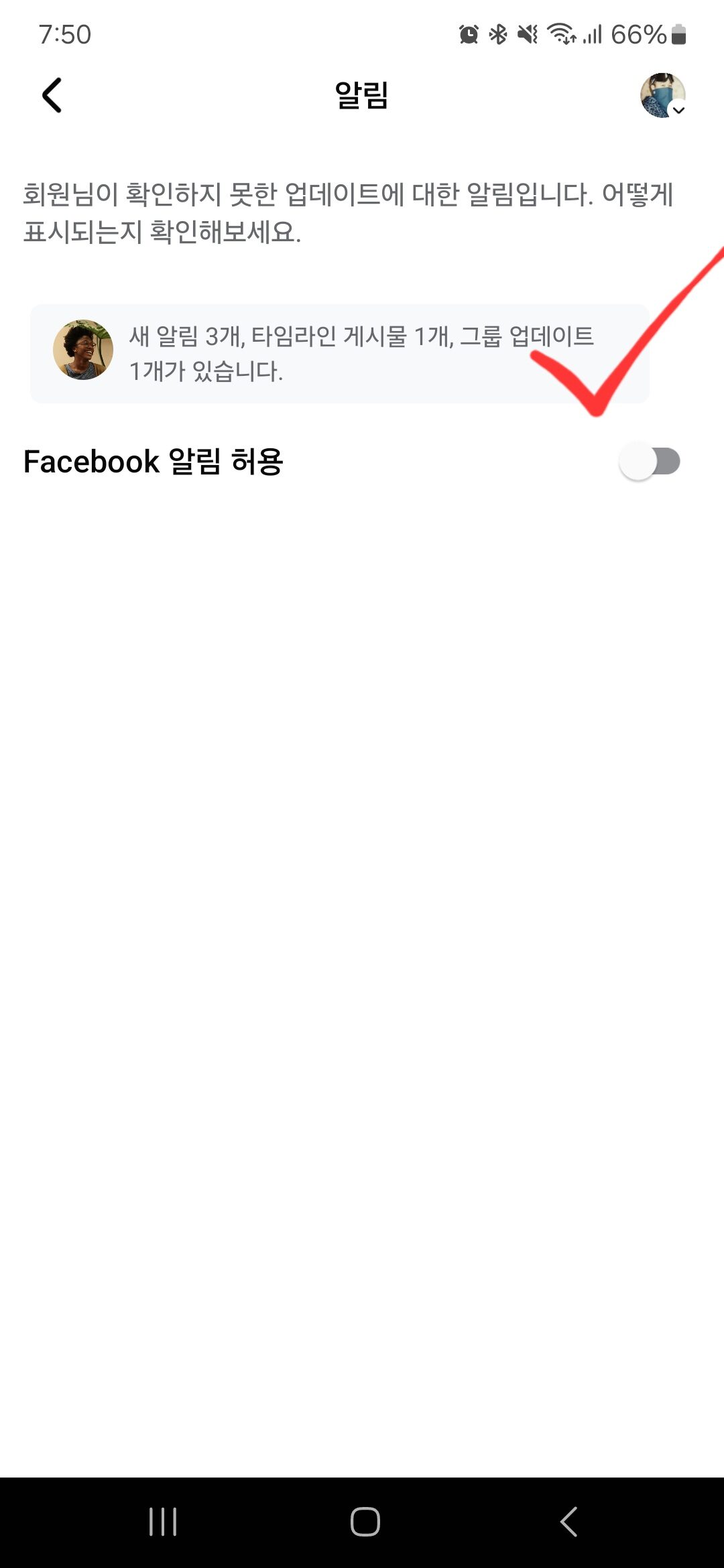This screenshot has width=724, height=1568.
Task: Go to the home screen
Action: 365,1521
